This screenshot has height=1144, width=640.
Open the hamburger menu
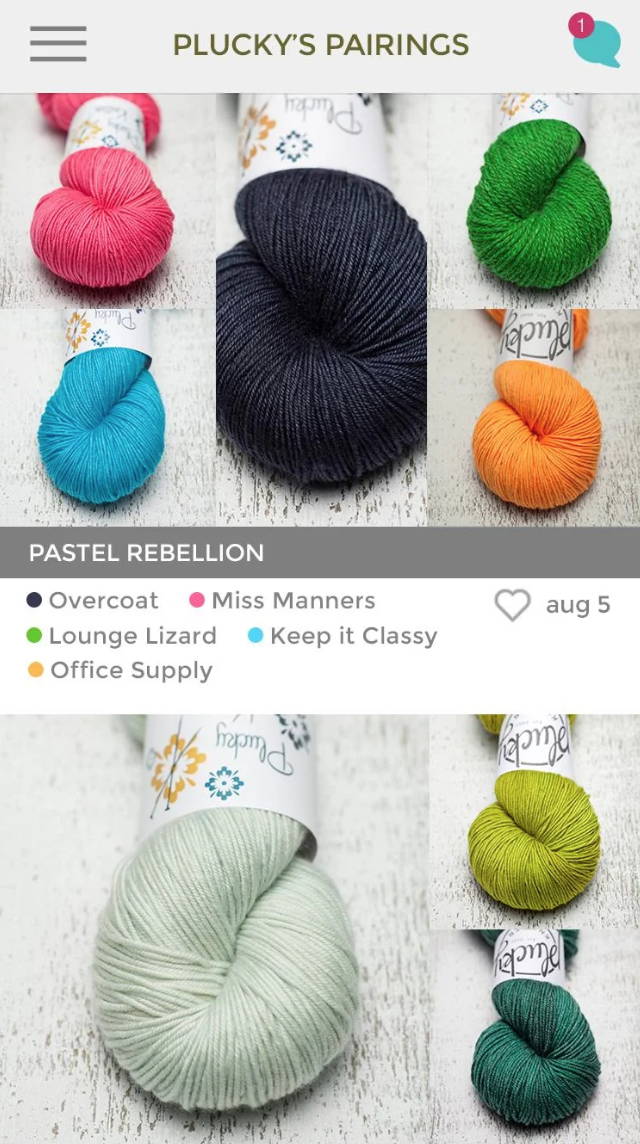[58, 44]
